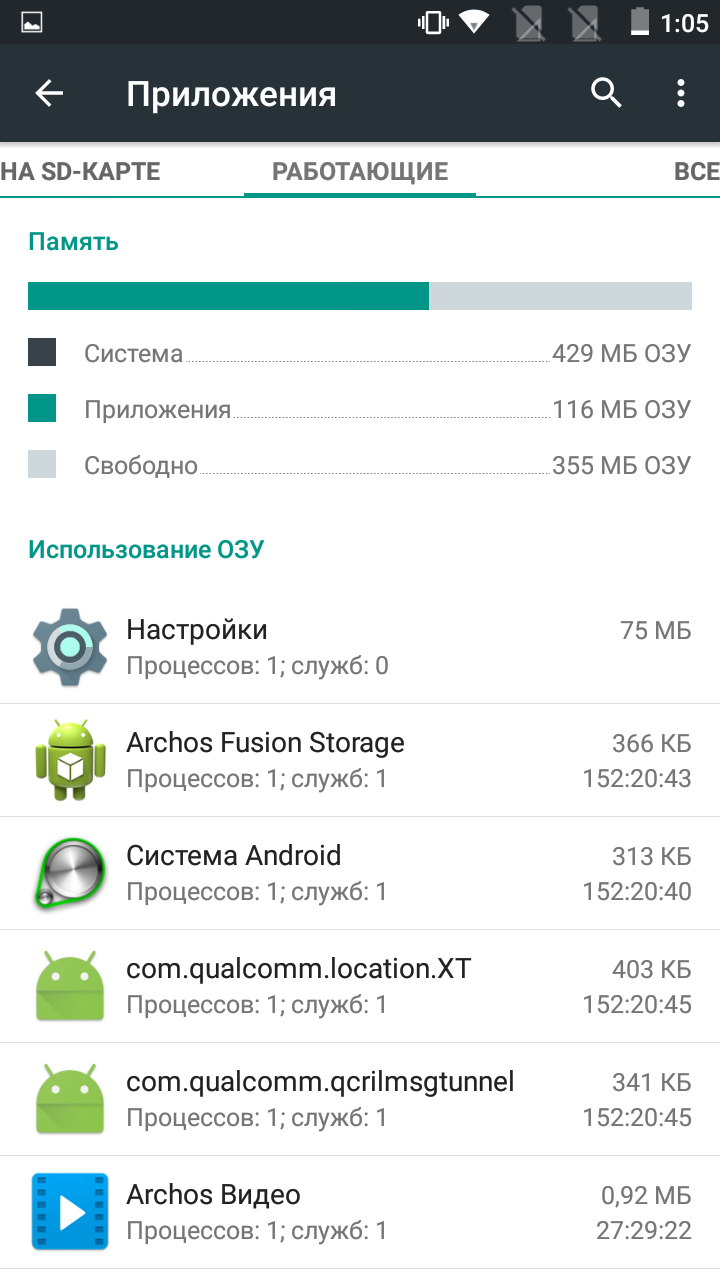
Task: Open search in Приложения
Action: pyautogui.click(x=606, y=94)
